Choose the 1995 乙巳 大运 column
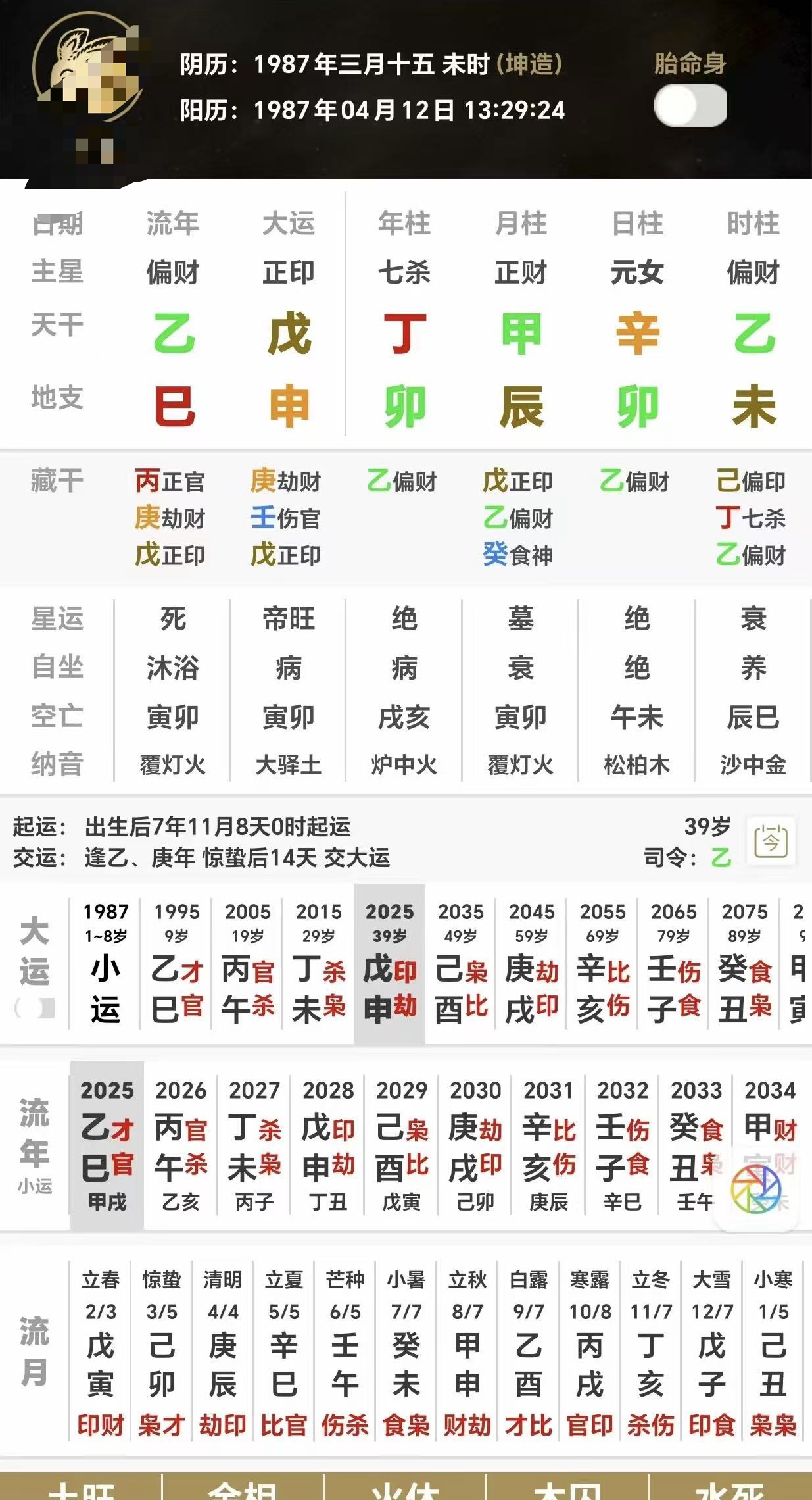This screenshot has height=1500, width=812. (177, 964)
